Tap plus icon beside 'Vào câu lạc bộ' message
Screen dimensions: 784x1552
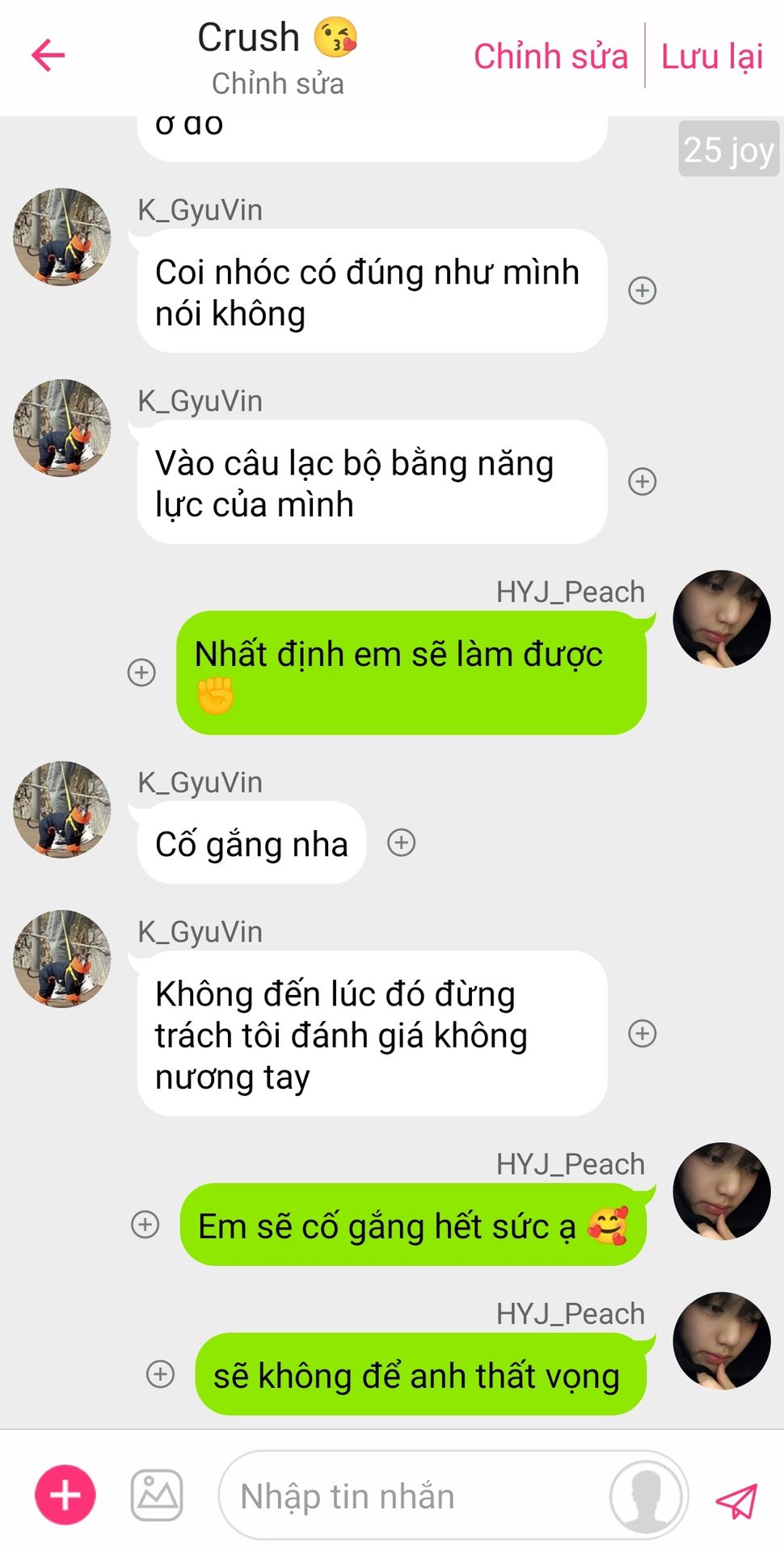click(643, 481)
